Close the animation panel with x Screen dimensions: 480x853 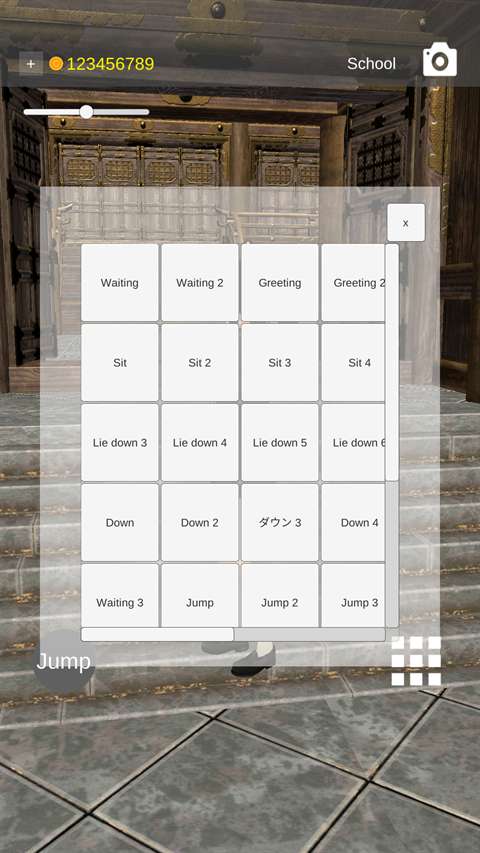coord(406,222)
